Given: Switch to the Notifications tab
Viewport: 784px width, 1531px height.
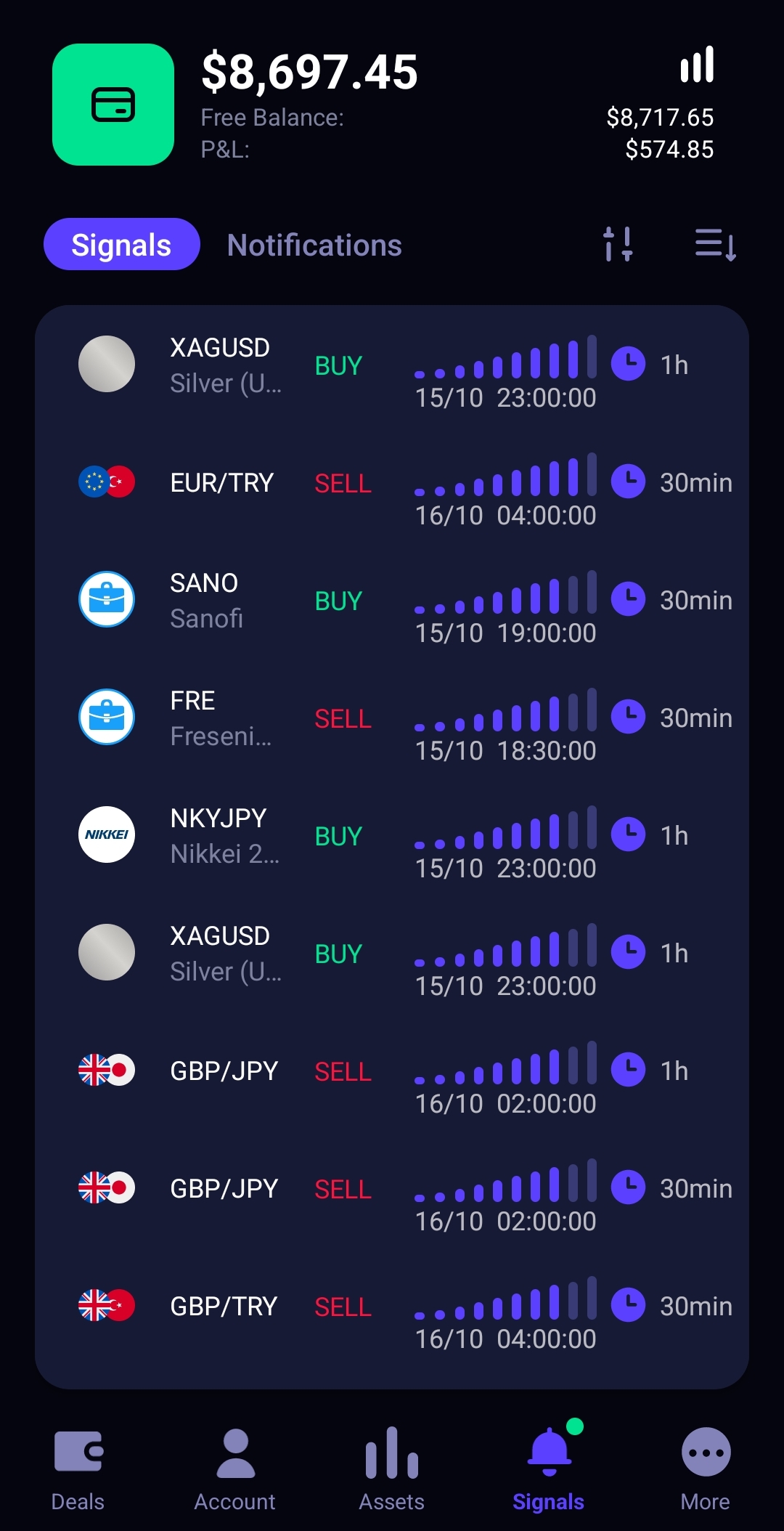Looking at the screenshot, I should [x=315, y=245].
